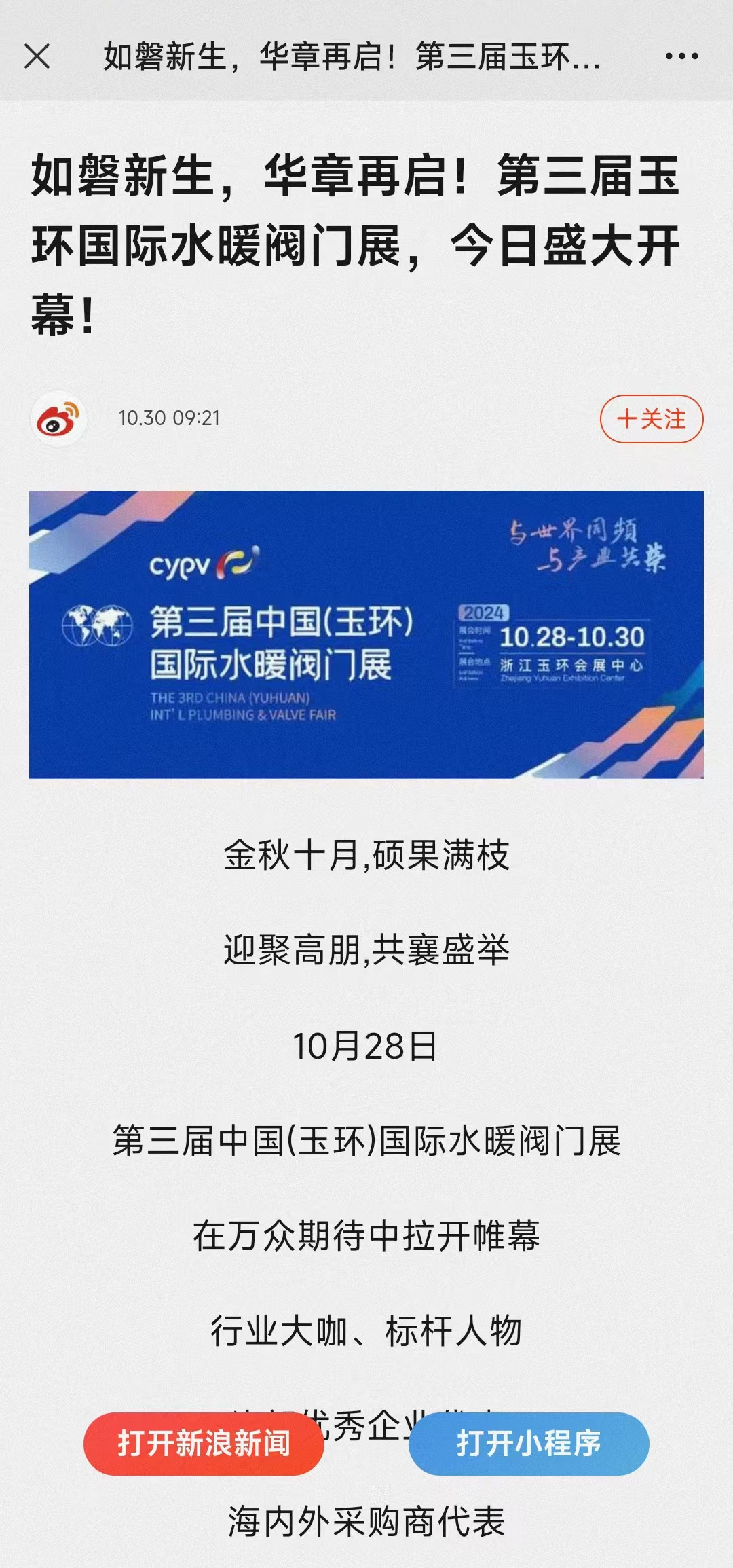Tap 打开小程序 button
The image size is (733, 1568).
[529, 1443]
